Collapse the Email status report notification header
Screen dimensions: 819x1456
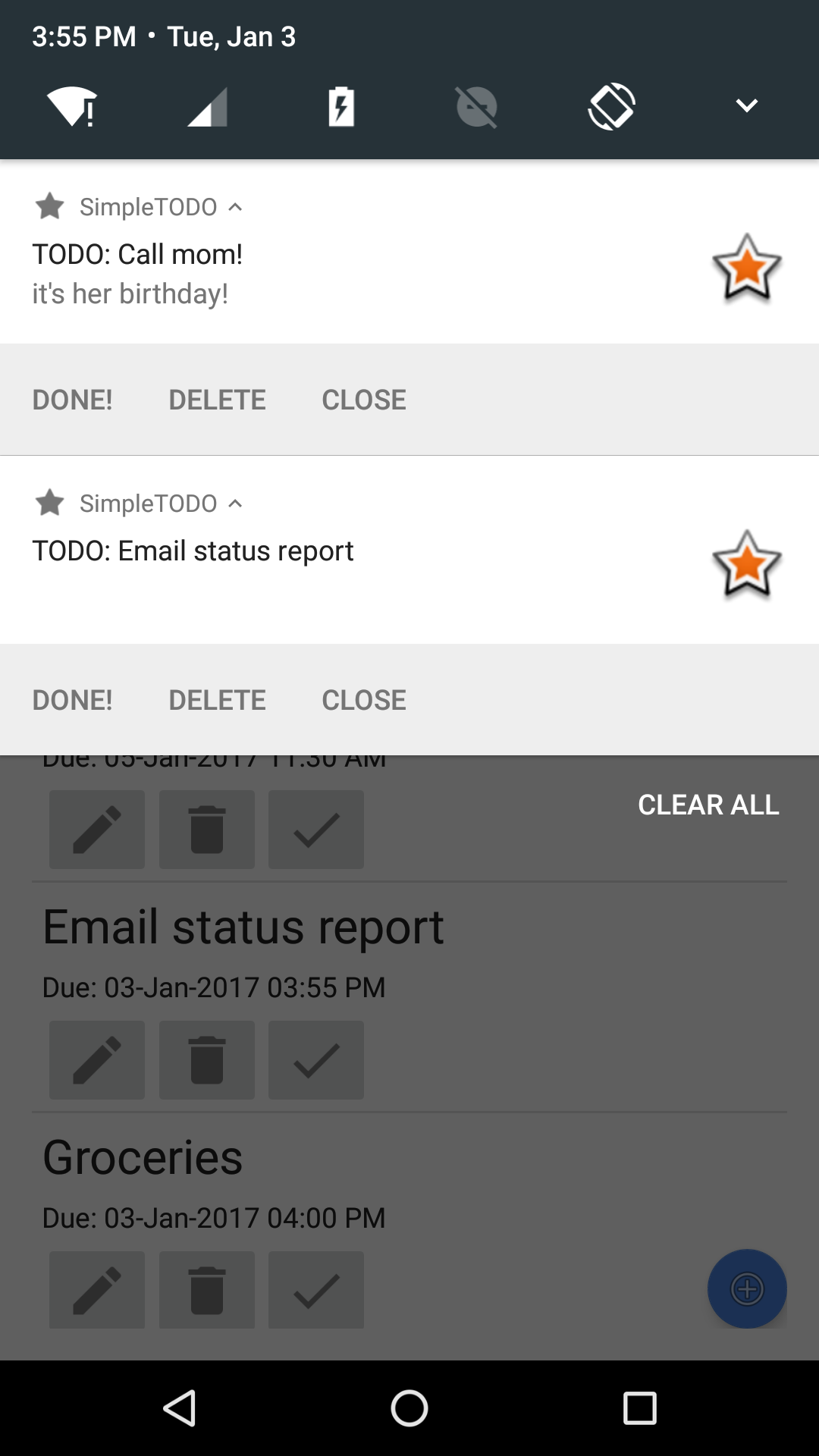(235, 504)
